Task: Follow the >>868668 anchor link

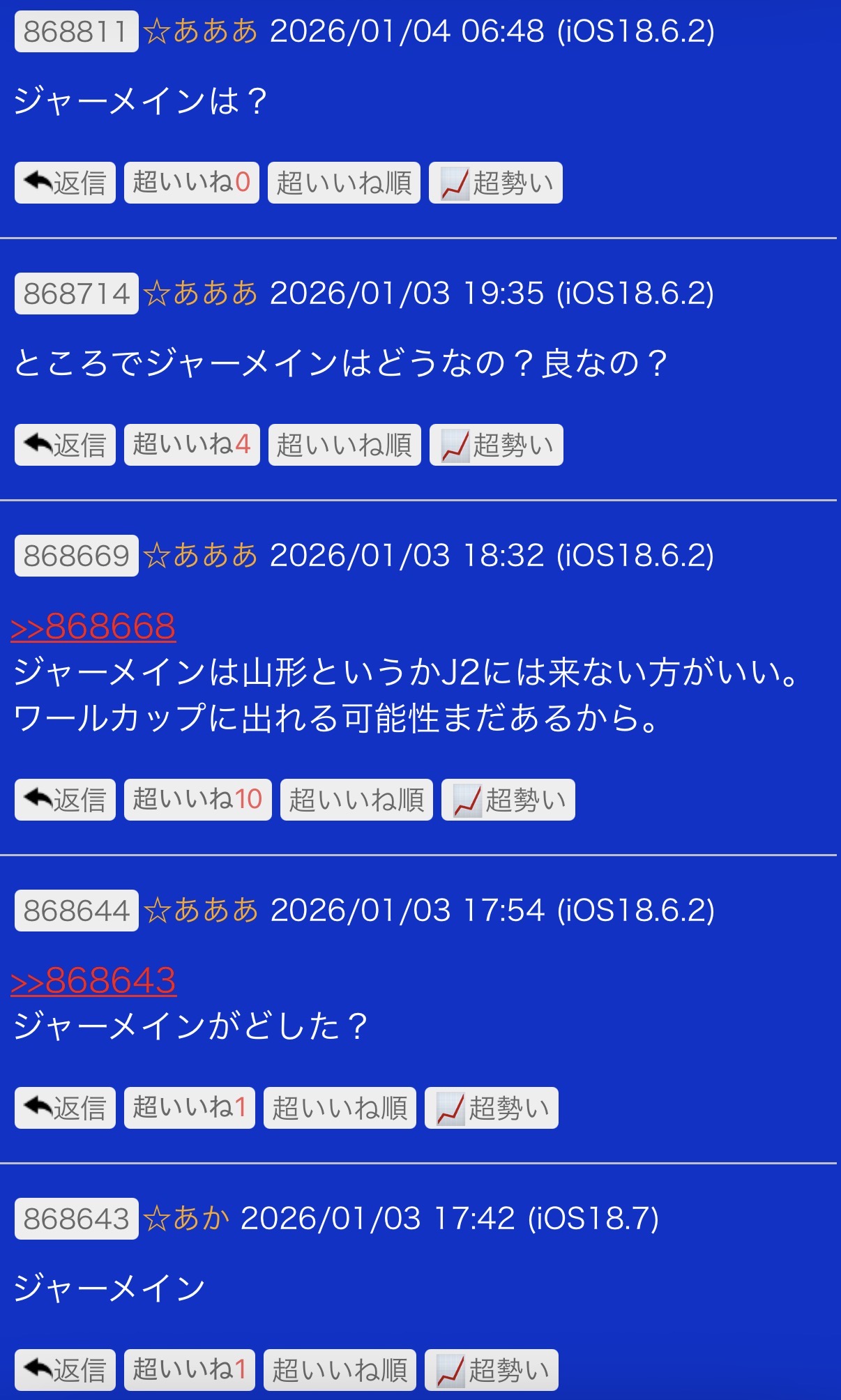Action: (93, 626)
